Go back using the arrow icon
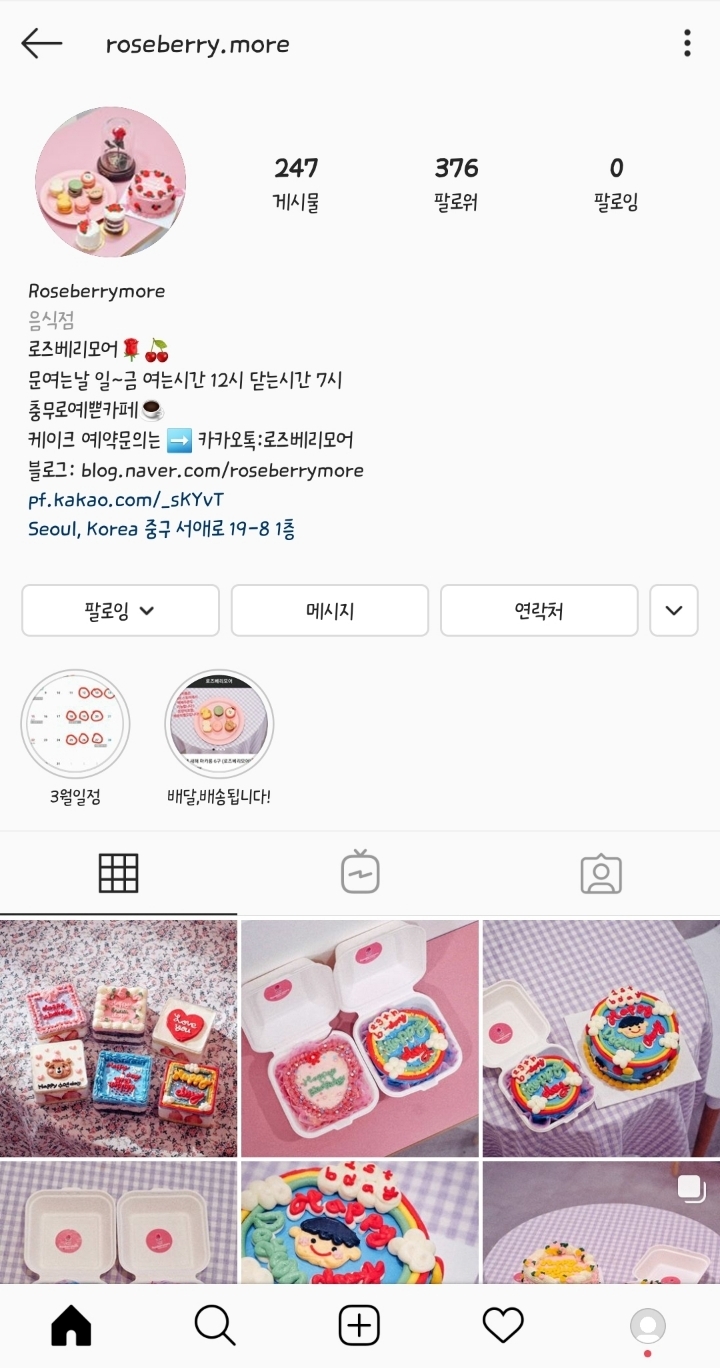 click(x=42, y=44)
